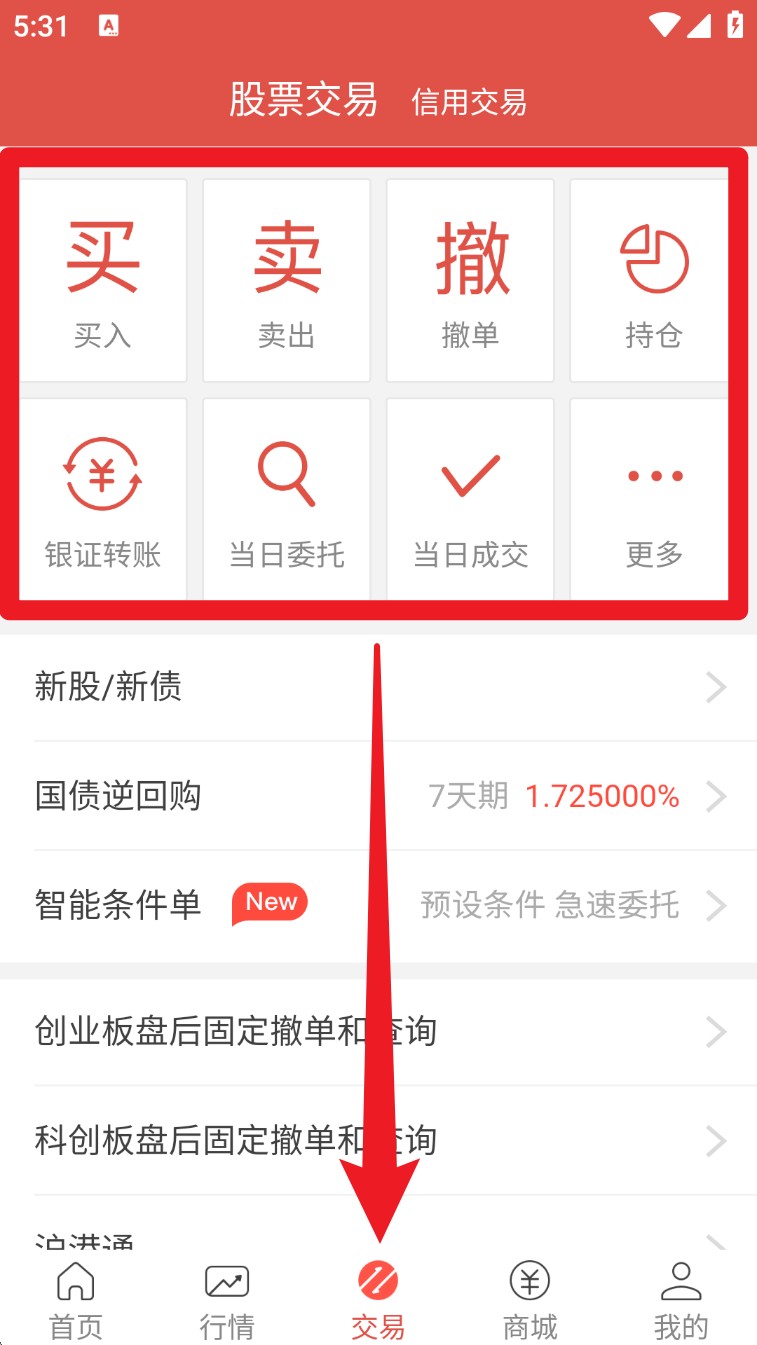
Task: Open 科创板盘后固定撤单和查询
Action: (x=378, y=1140)
